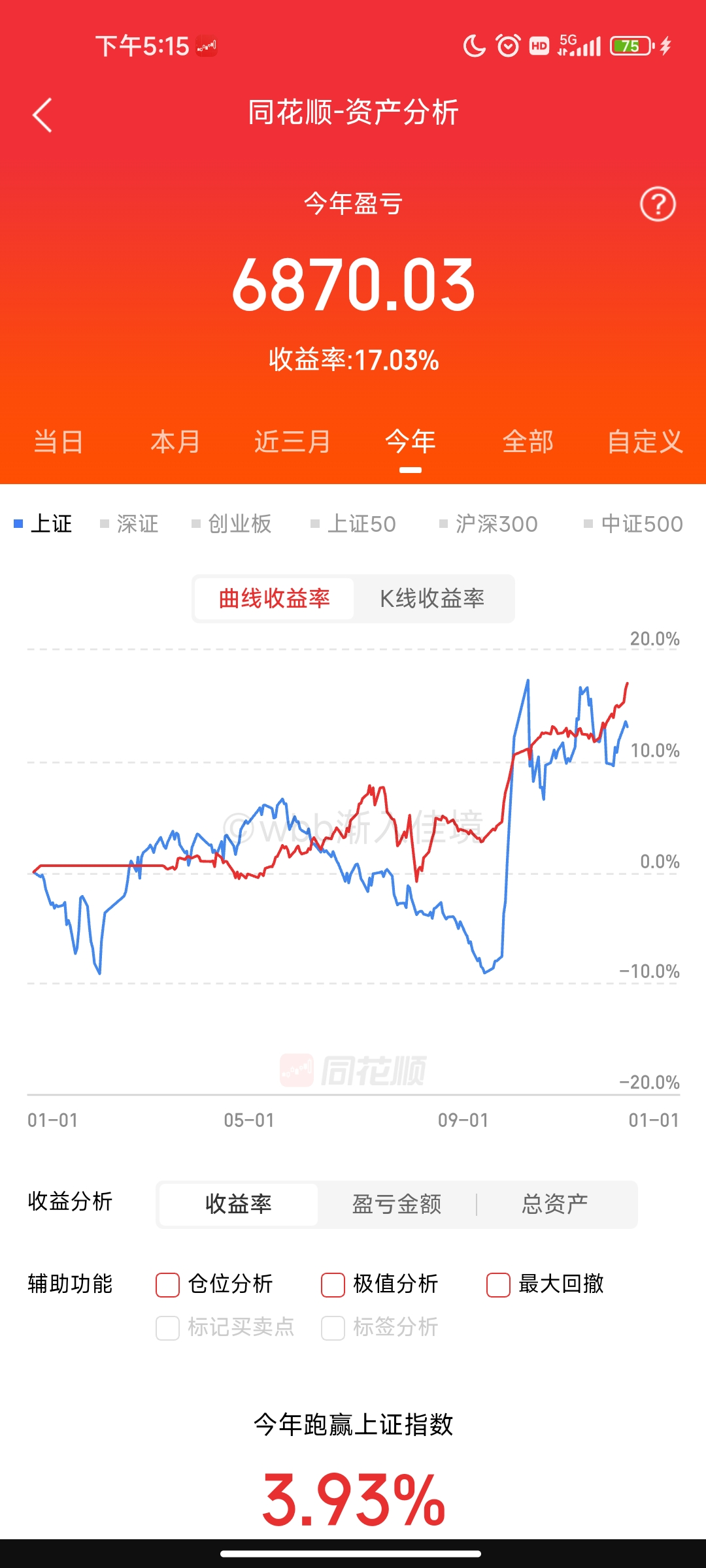Go back using the top-left arrow
The height and width of the screenshot is (1568, 706).
(42, 116)
